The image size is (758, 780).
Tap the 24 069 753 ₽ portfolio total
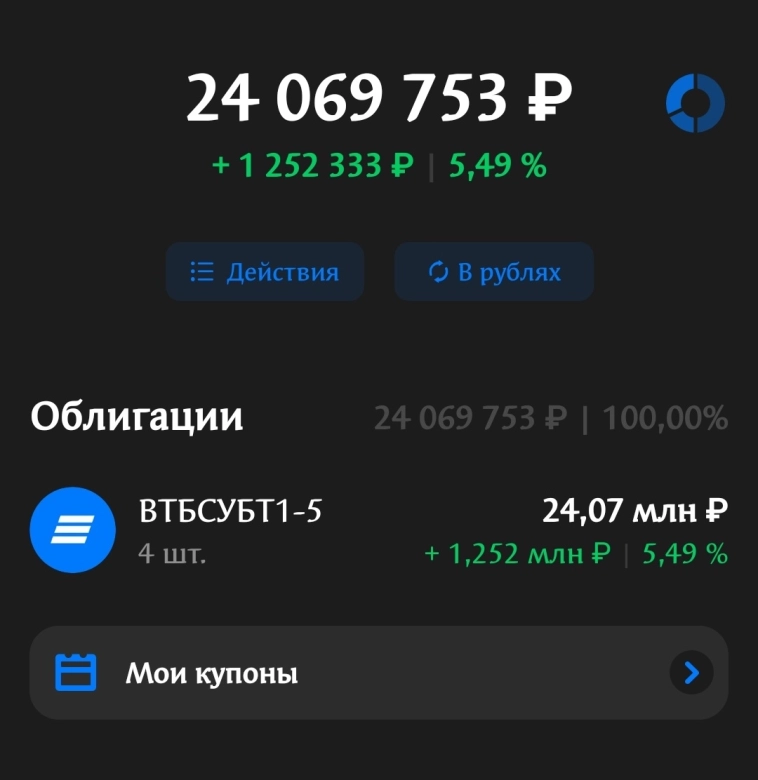[379, 98]
